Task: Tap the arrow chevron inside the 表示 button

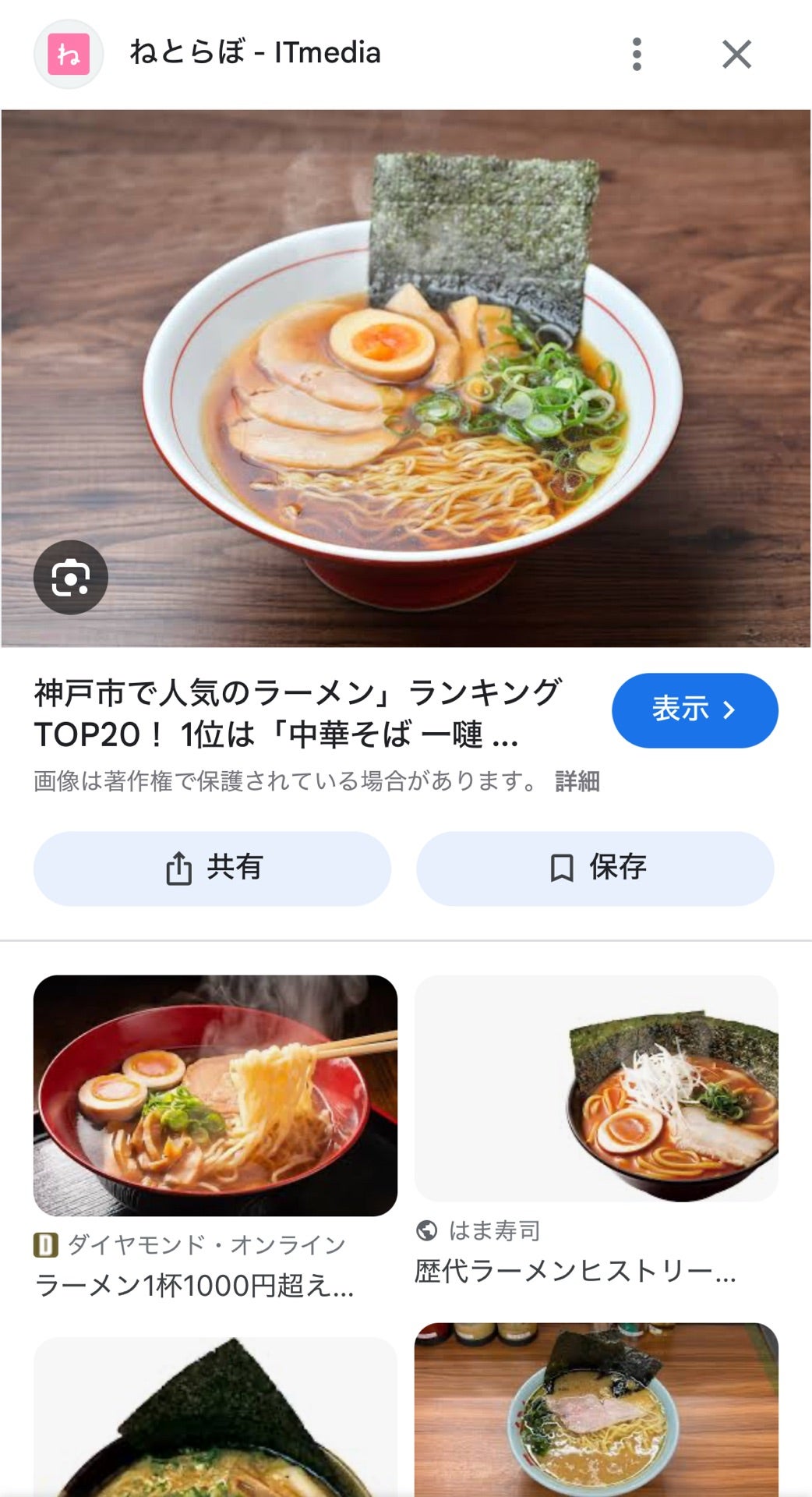Action: click(x=730, y=710)
